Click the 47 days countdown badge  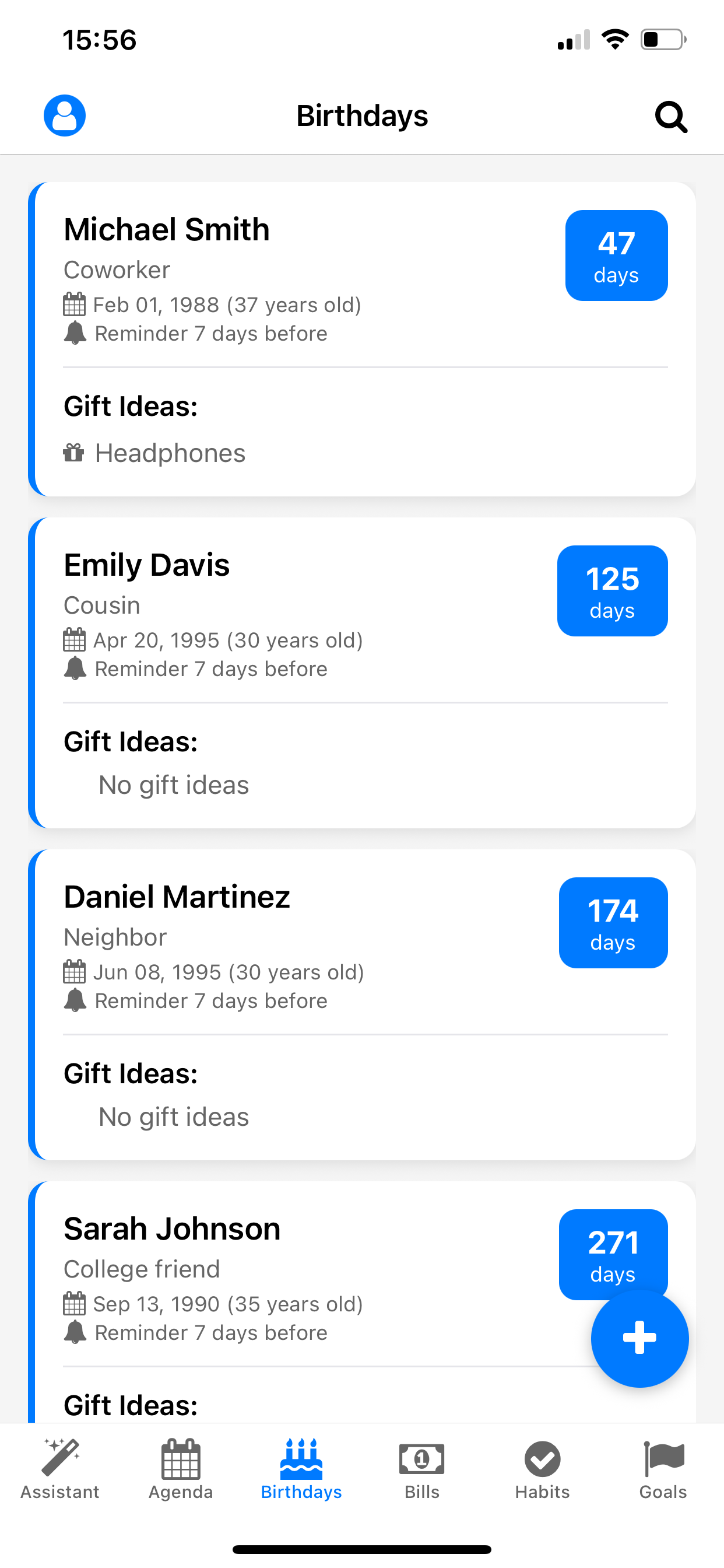click(616, 254)
